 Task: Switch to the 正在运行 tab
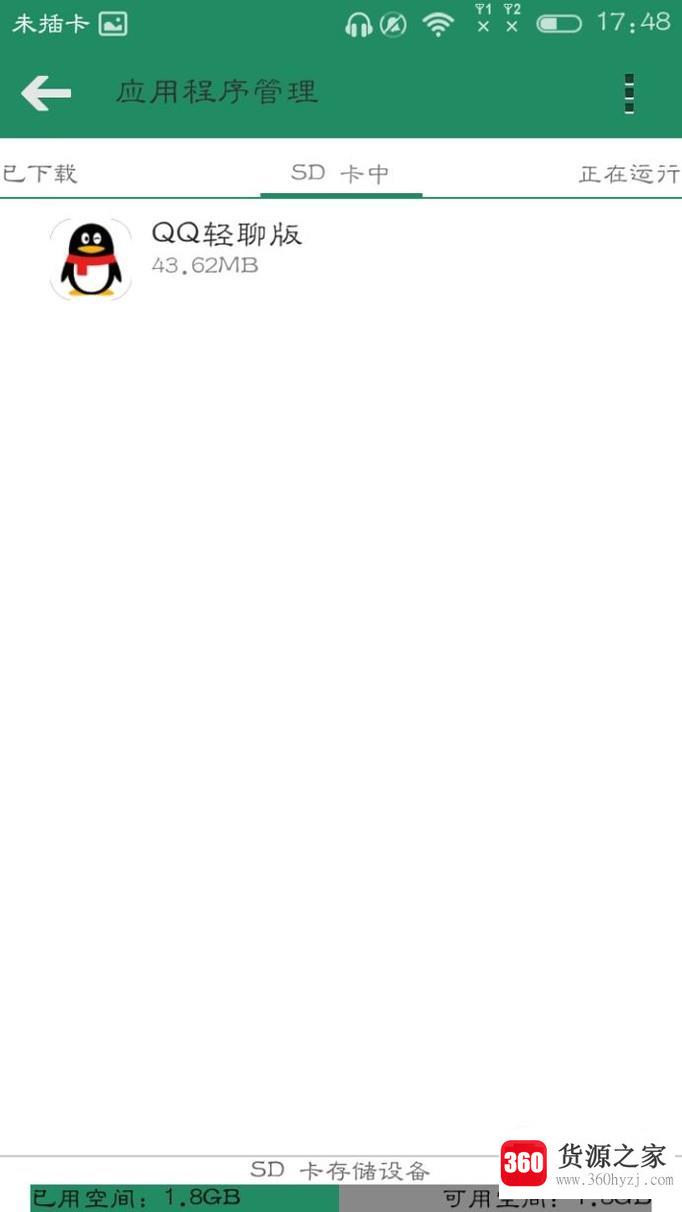[629, 173]
